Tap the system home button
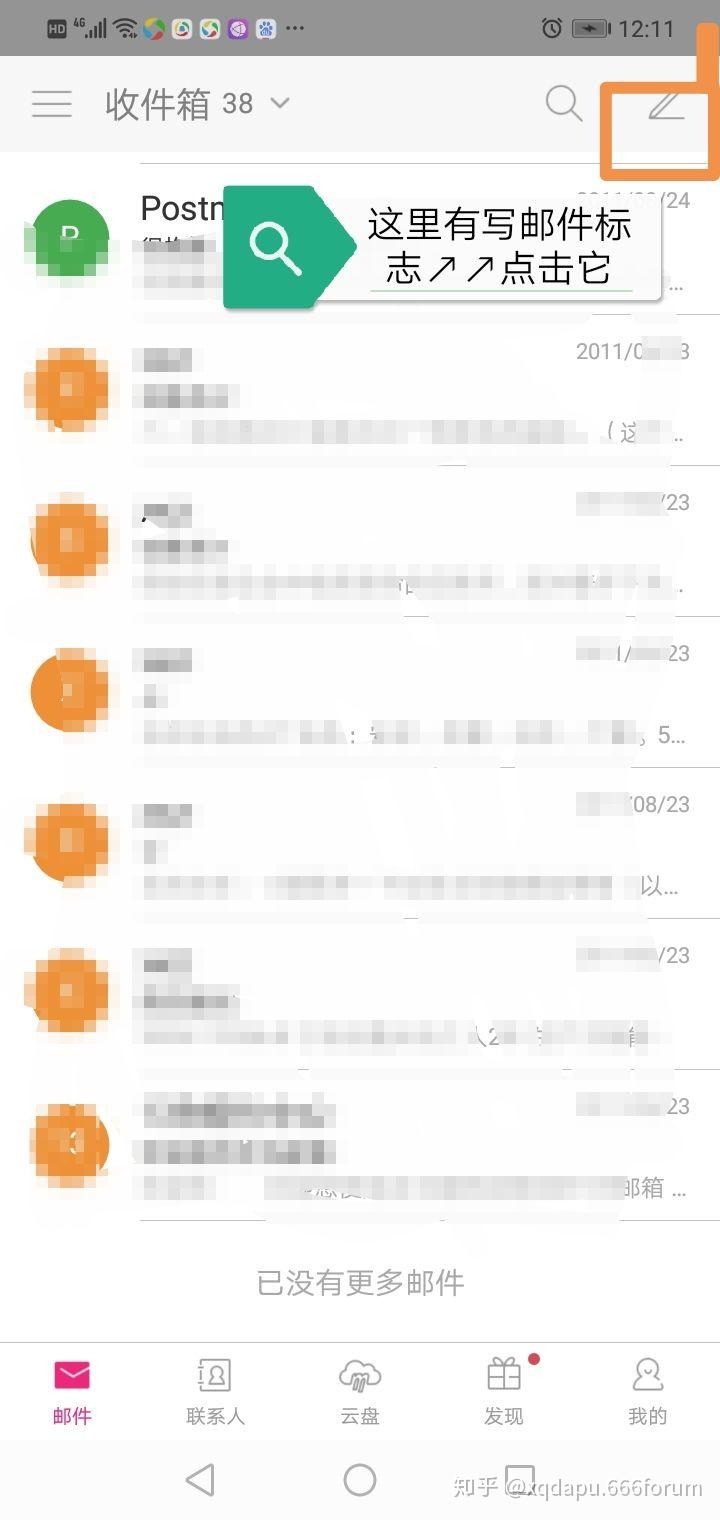720x1520 pixels. click(x=360, y=1479)
